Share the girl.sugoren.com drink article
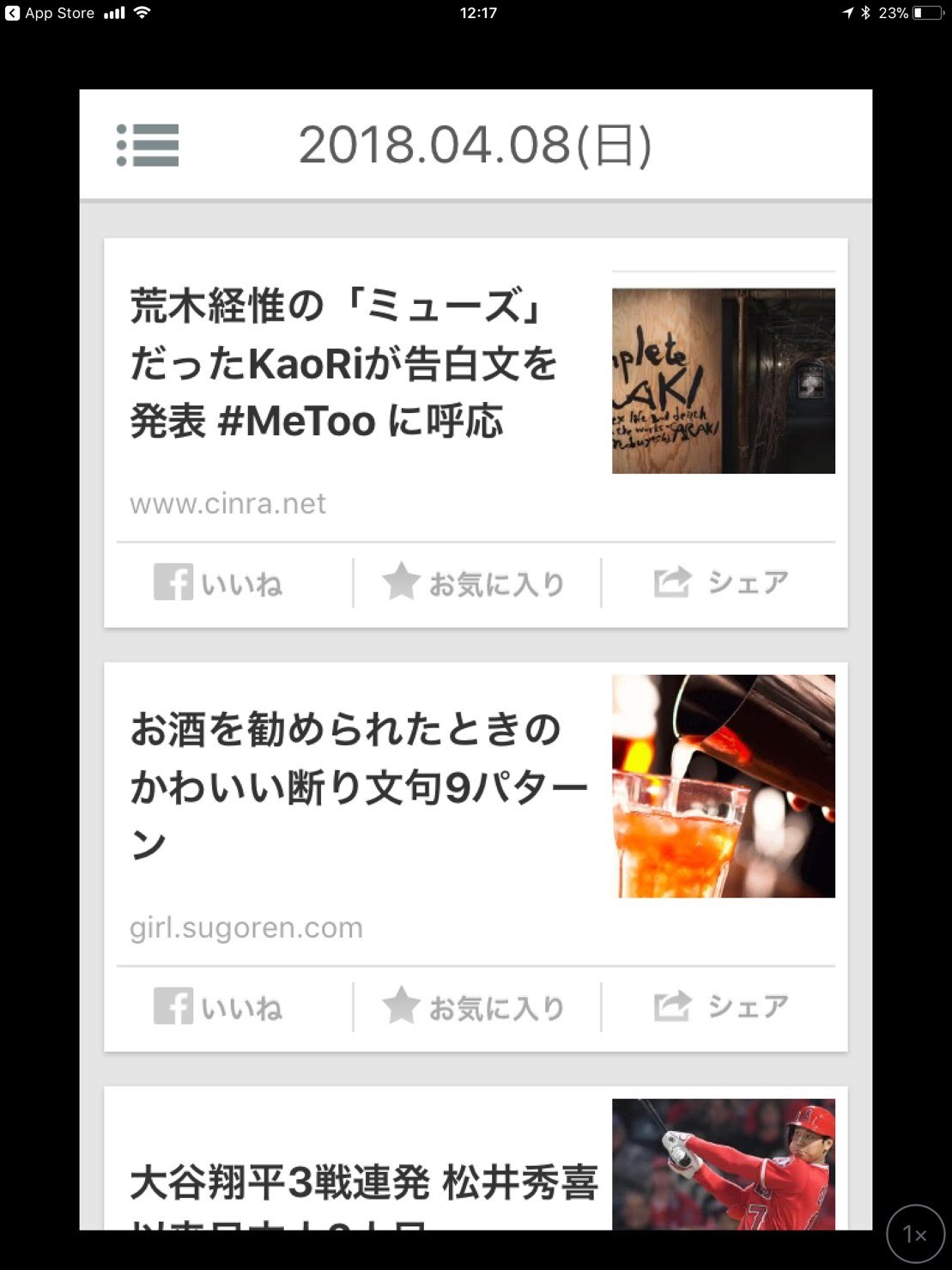Viewport: 952px width, 1270px height. coord(721,1007)
